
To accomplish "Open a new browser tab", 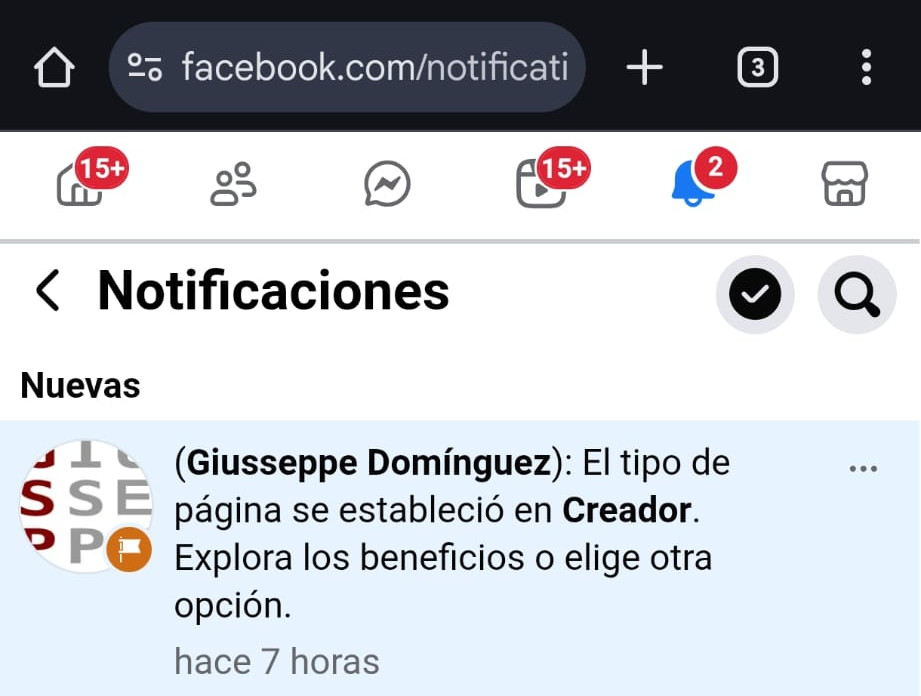I will [x=644, y=68].
